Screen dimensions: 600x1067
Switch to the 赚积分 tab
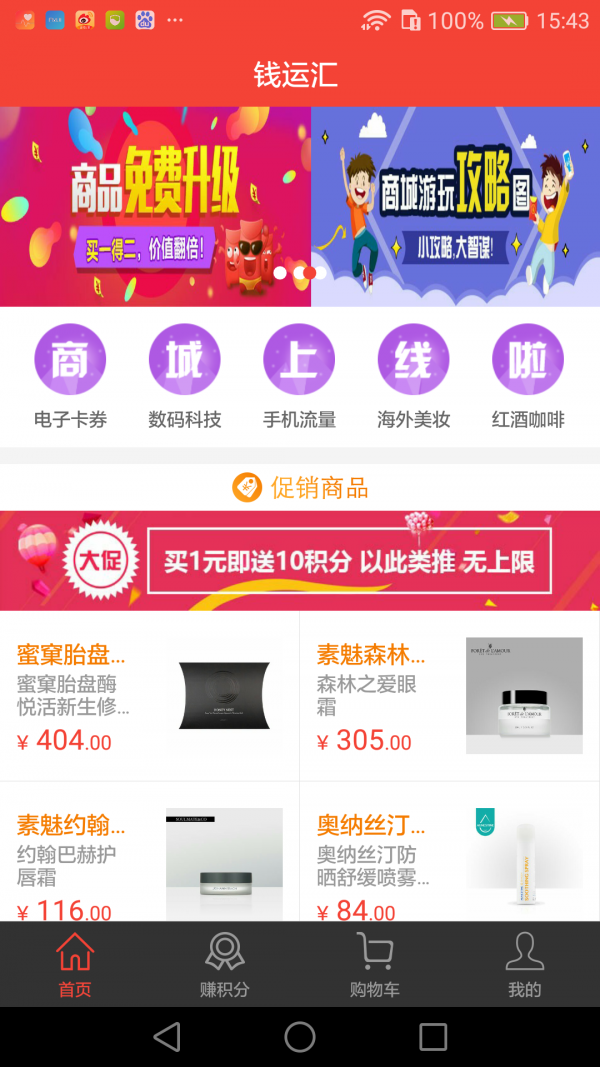coord(225,964)
